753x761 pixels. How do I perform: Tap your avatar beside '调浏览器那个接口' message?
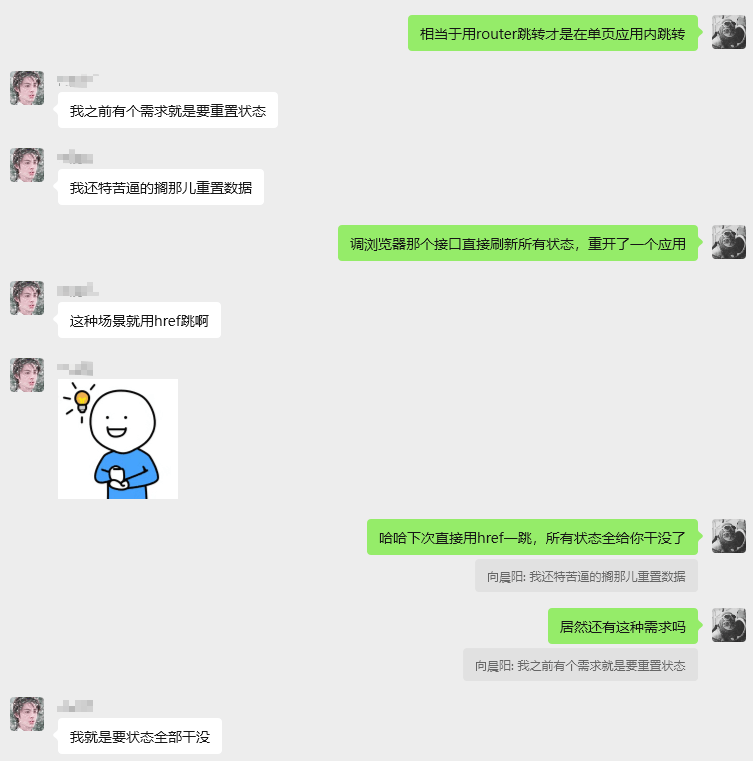728,242
